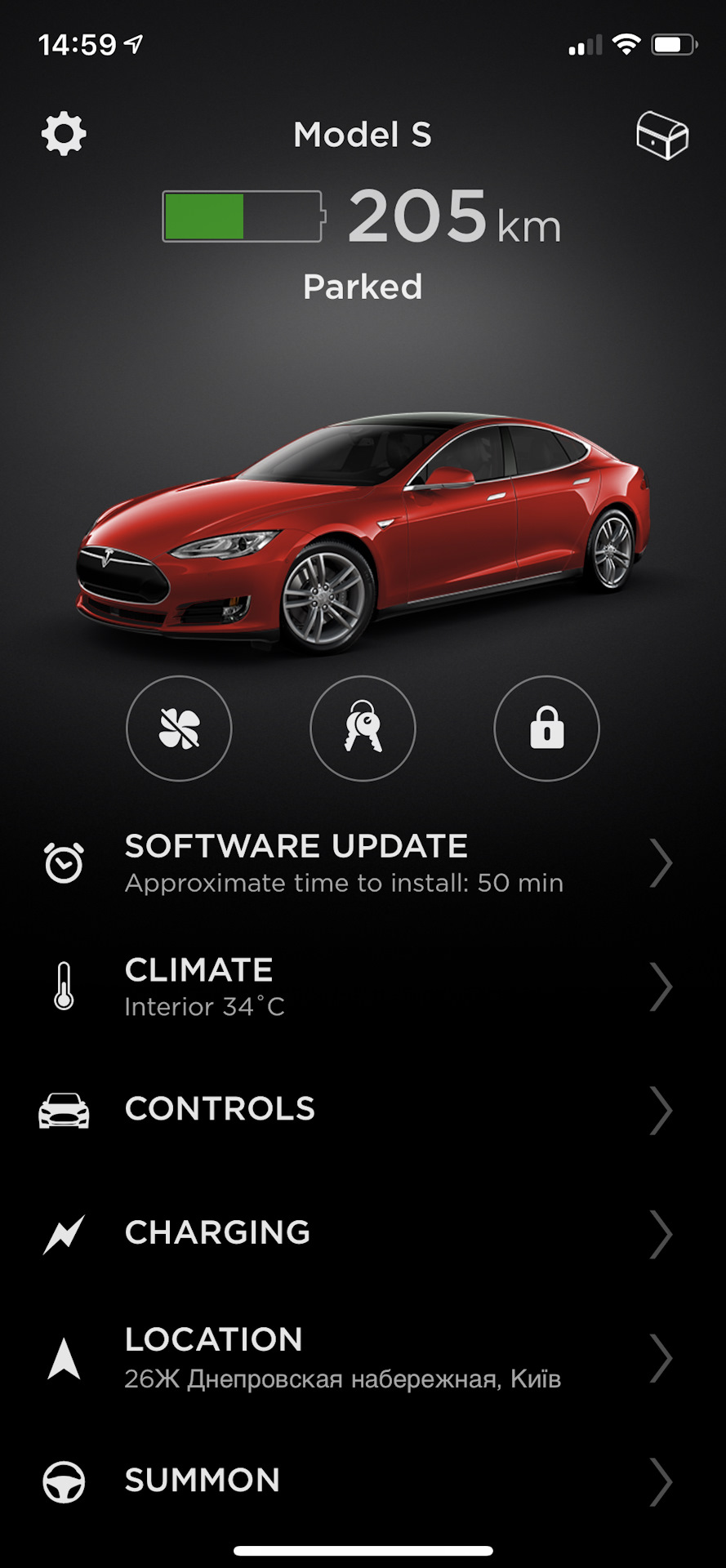
Task: Go to Controls
Action: click(363, 1110)
